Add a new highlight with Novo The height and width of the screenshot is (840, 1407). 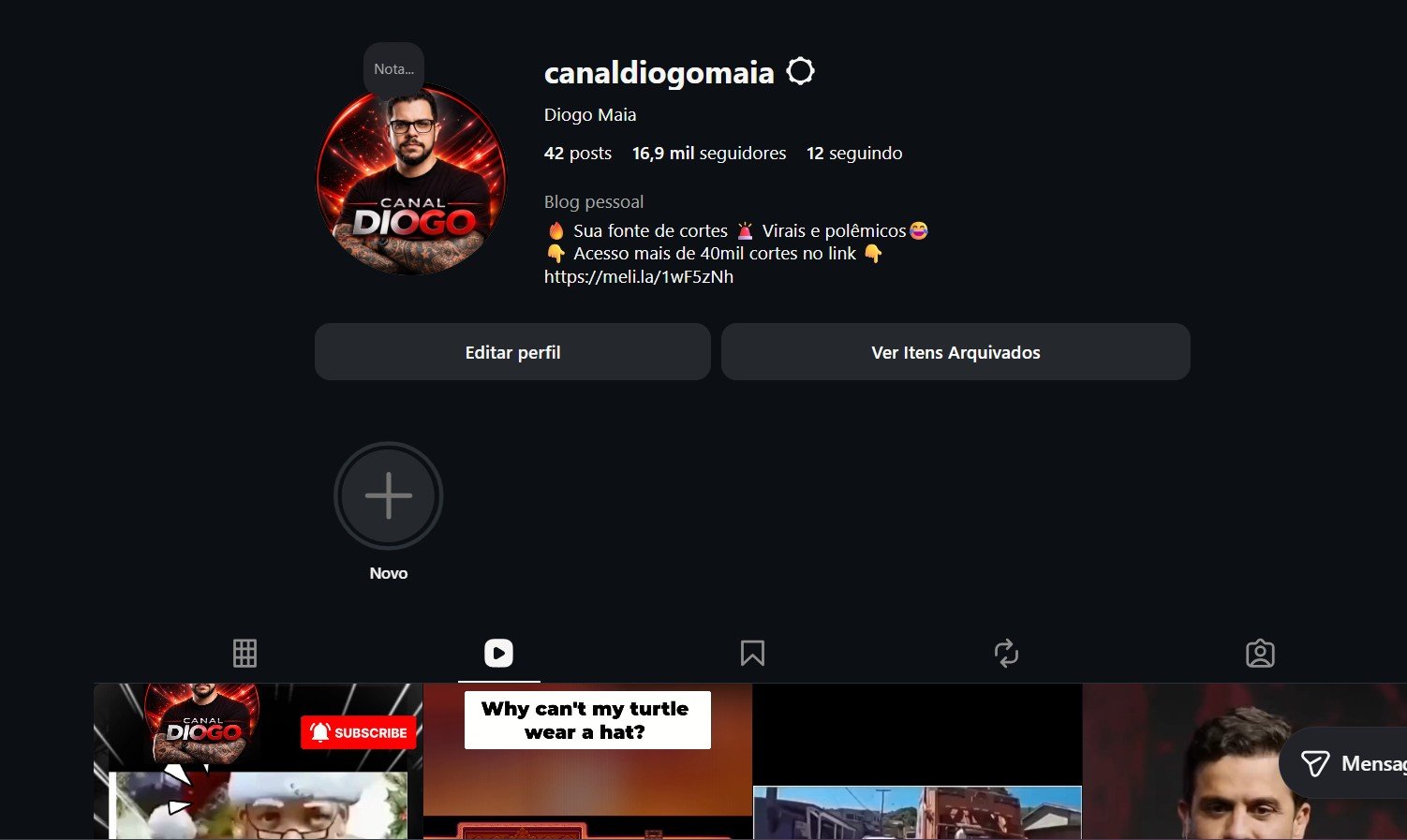tap(388, 495)
